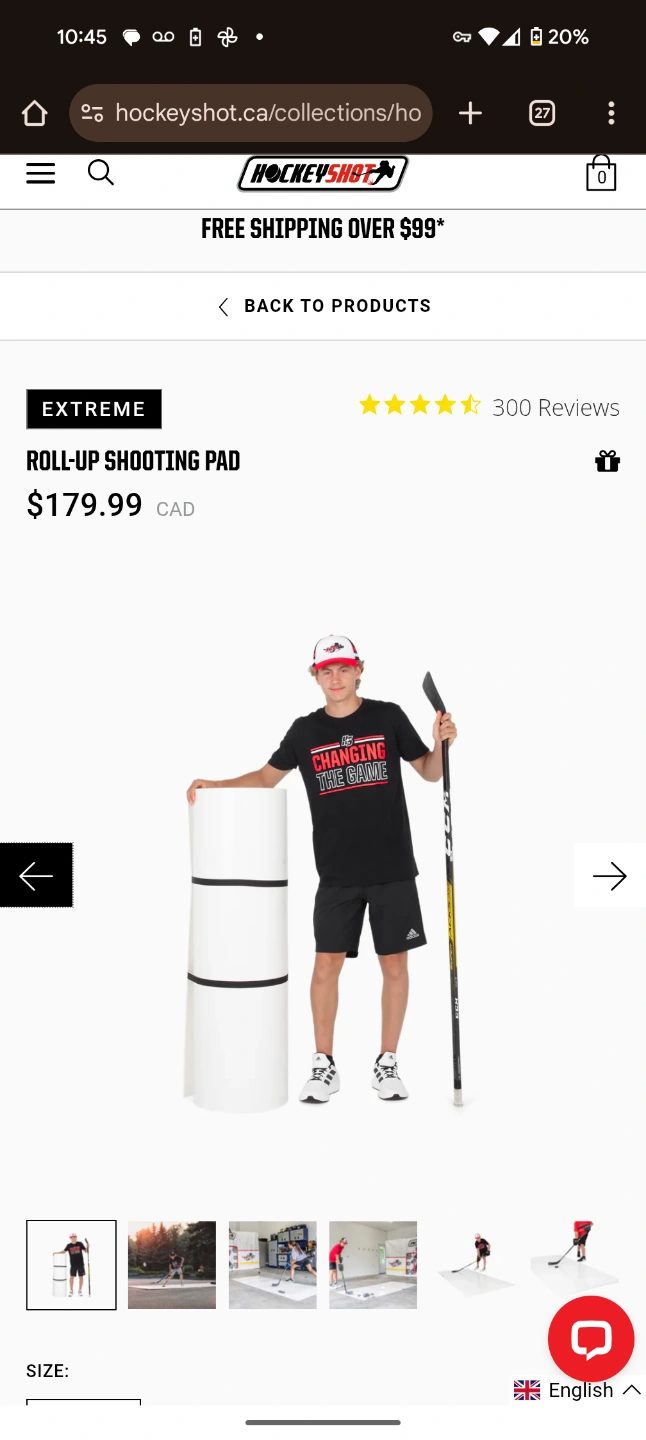The image size is (646, 1440).
Task: Tap the search magnifier icon
Action: pyautogui.click(x=101, y=173)
